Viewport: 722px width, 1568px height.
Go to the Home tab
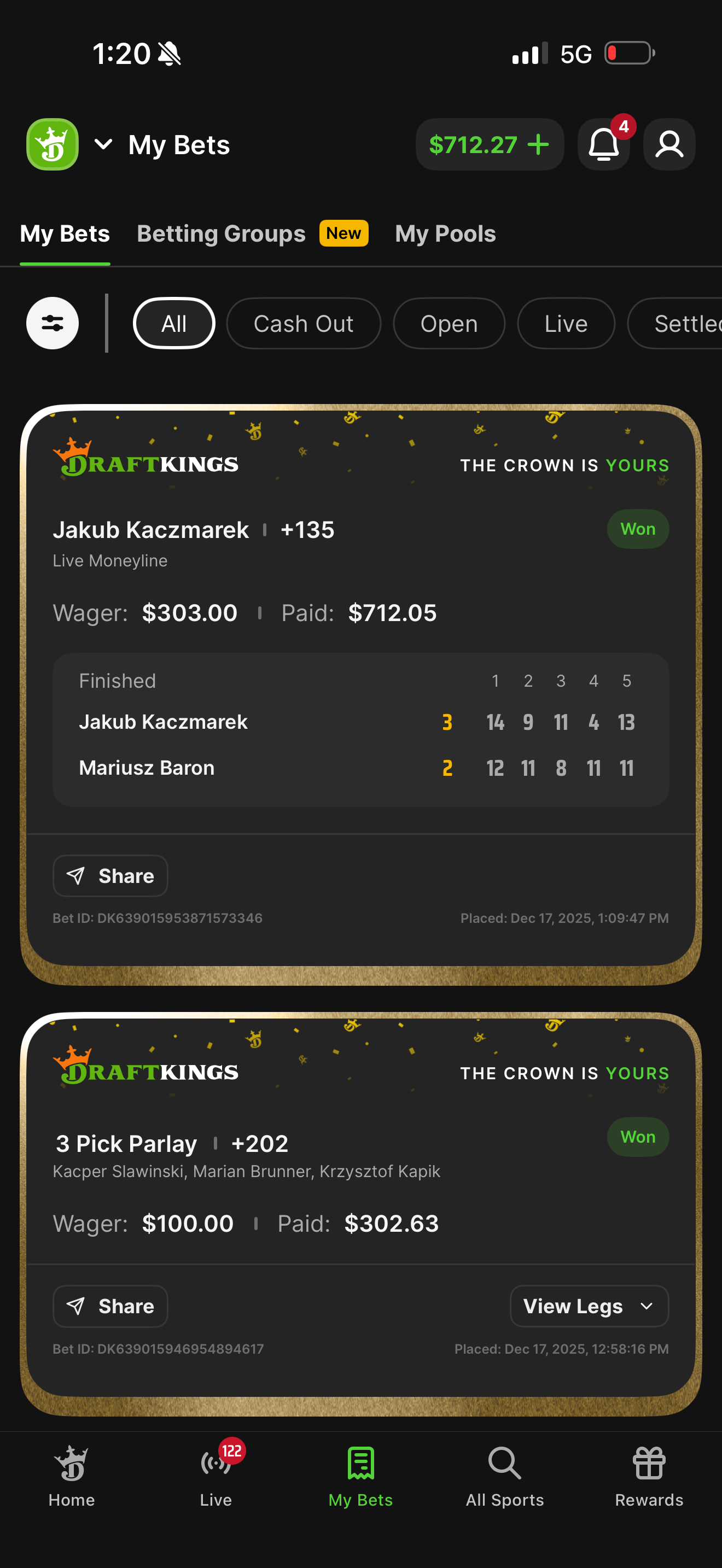[x=72, y=1476]
